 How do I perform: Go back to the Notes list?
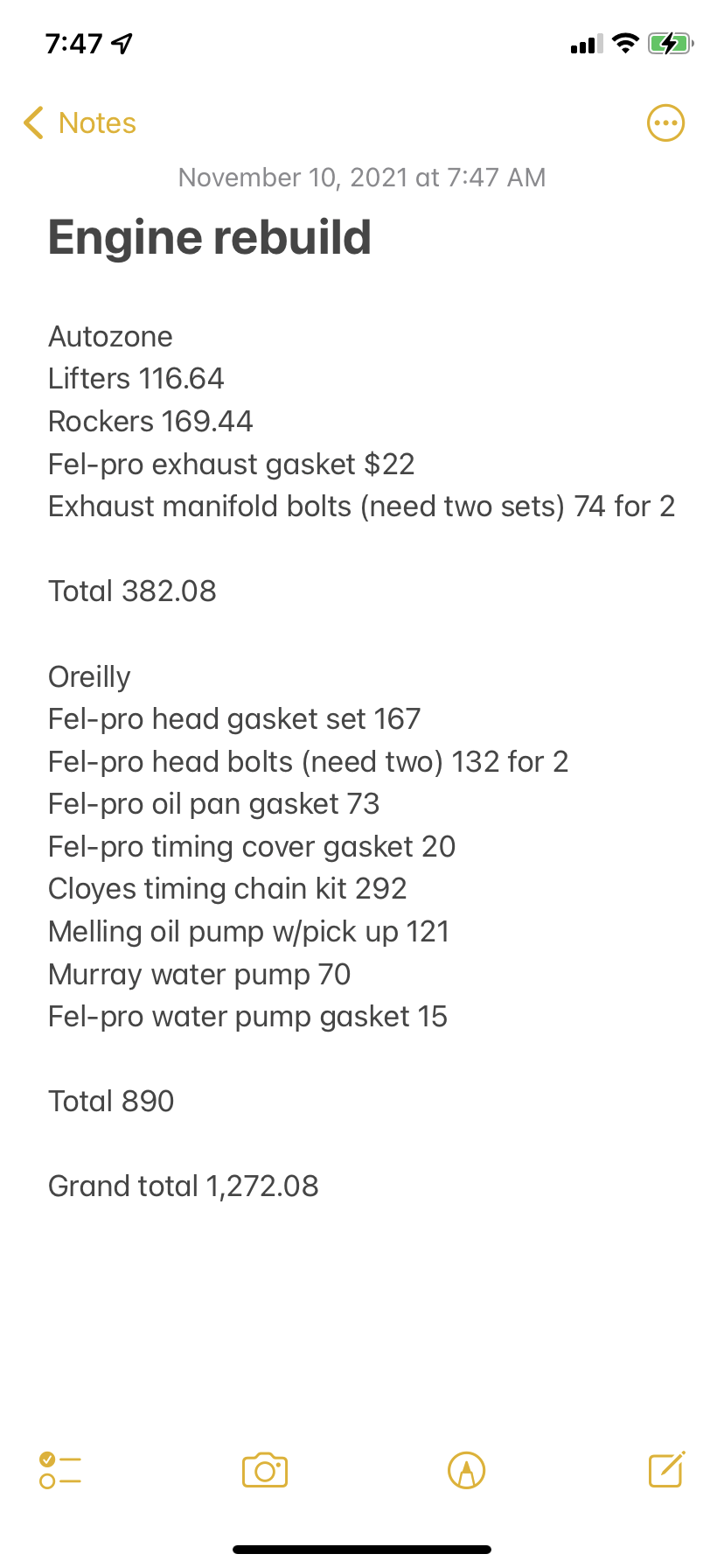[80, 123]
